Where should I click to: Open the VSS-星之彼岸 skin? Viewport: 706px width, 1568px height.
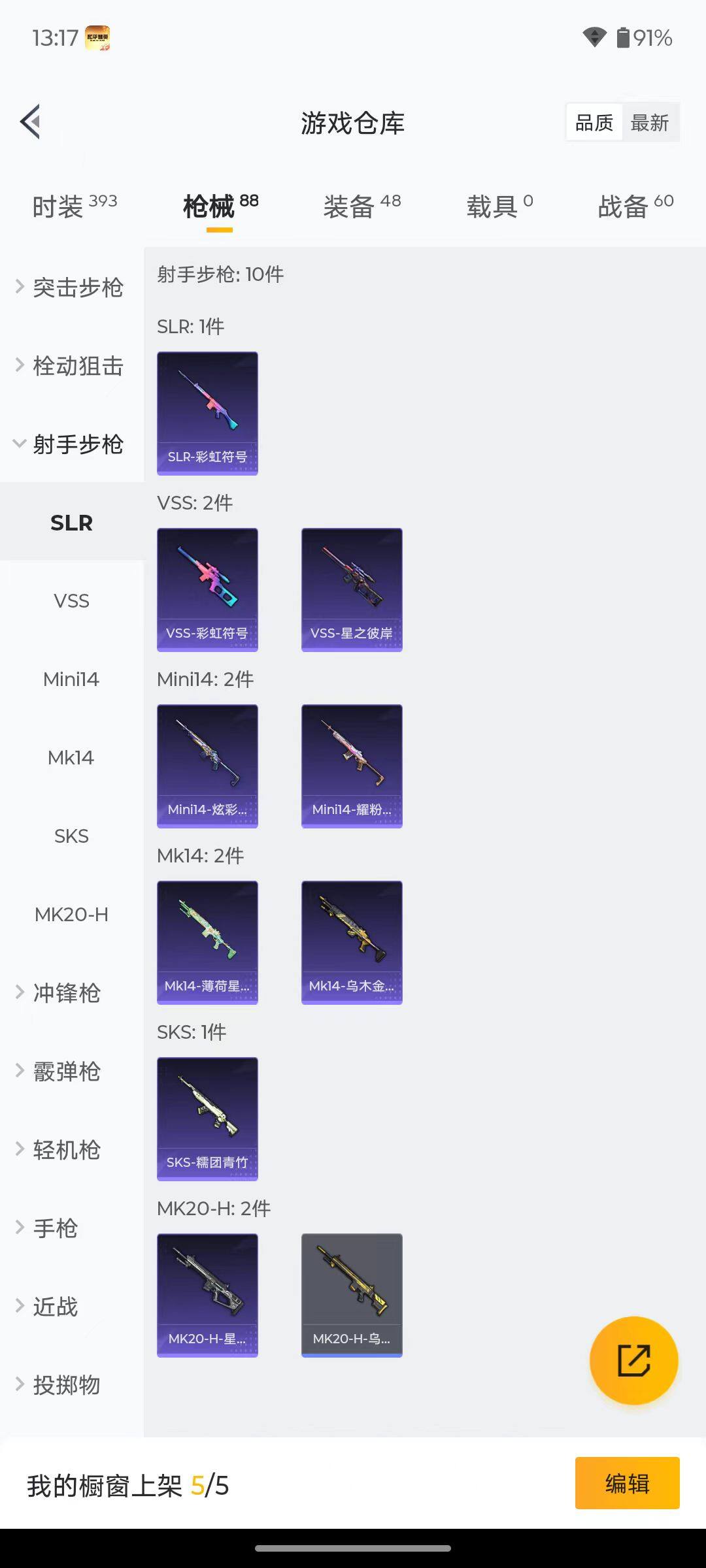(x=352, y=589)
